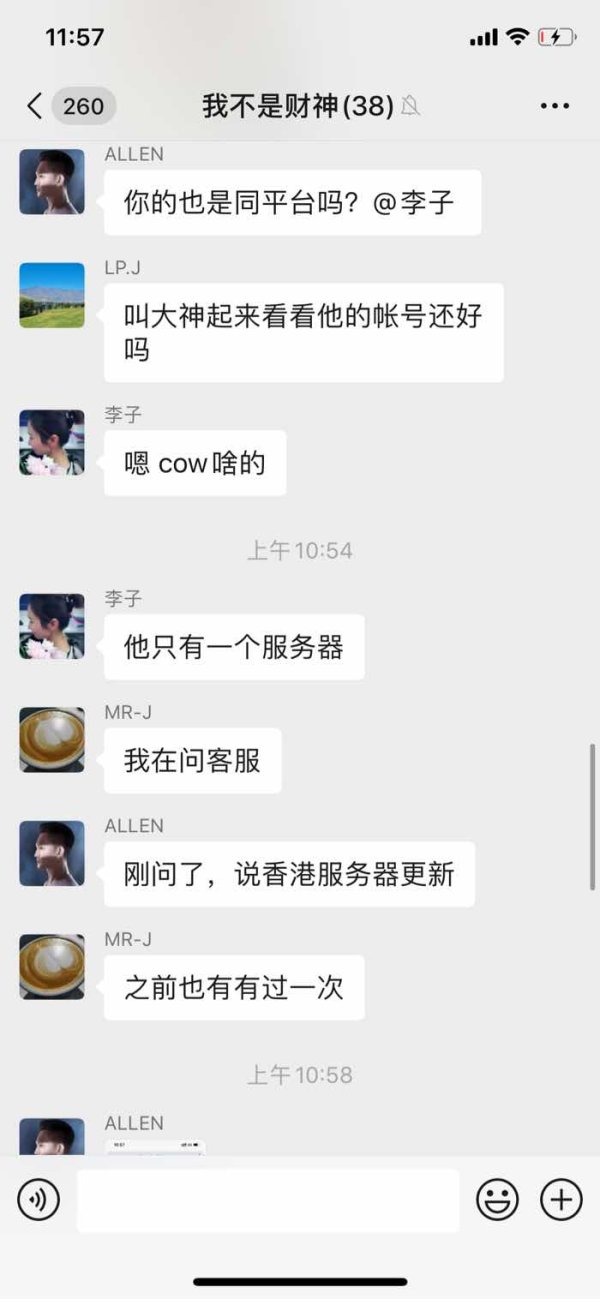This screenshot has width=600, height=1299.
Task: Open ALLEN's avatar beside '你的也是同平台吗' message
Action: [52, 182]
